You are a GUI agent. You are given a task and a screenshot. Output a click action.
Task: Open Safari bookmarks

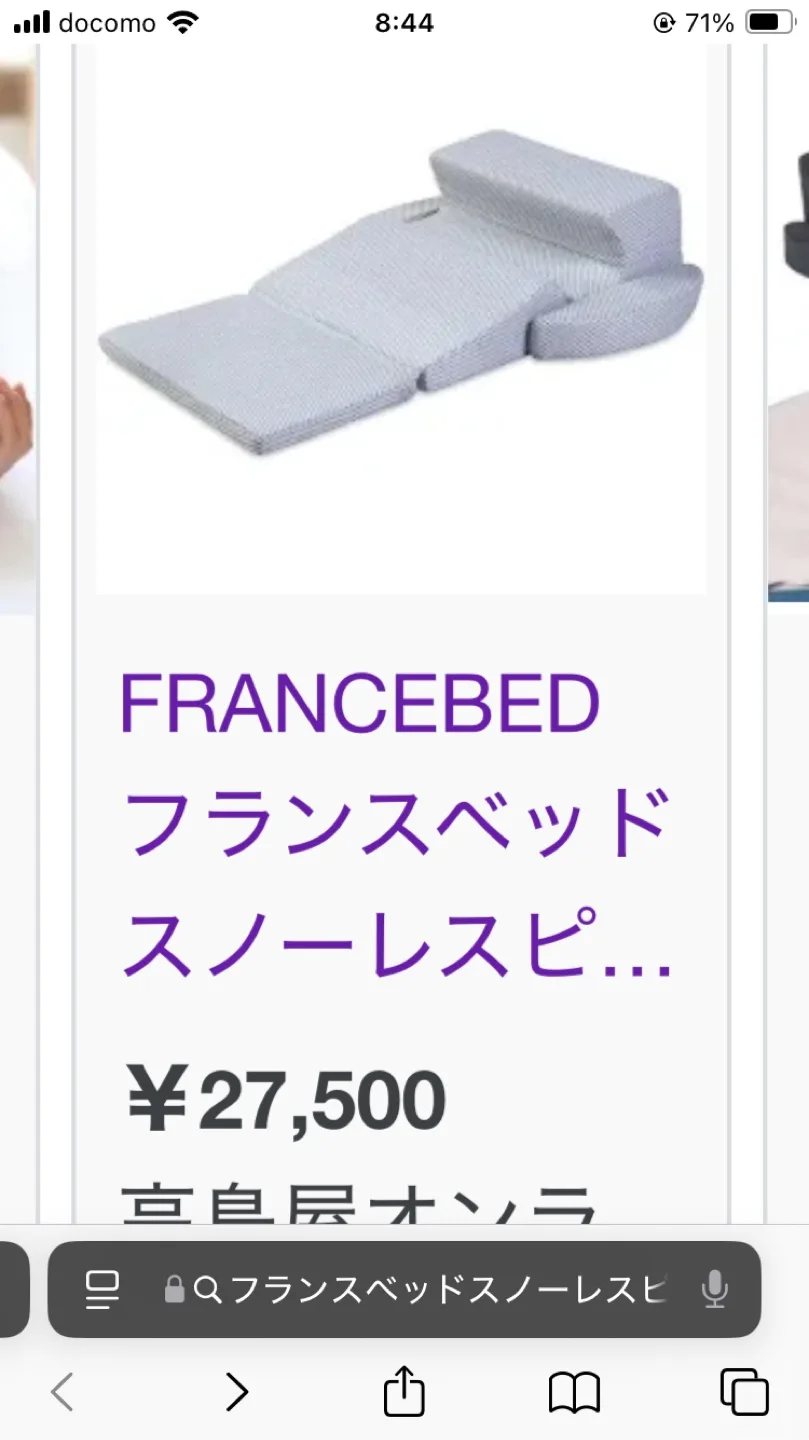[x=574, y=1391]
